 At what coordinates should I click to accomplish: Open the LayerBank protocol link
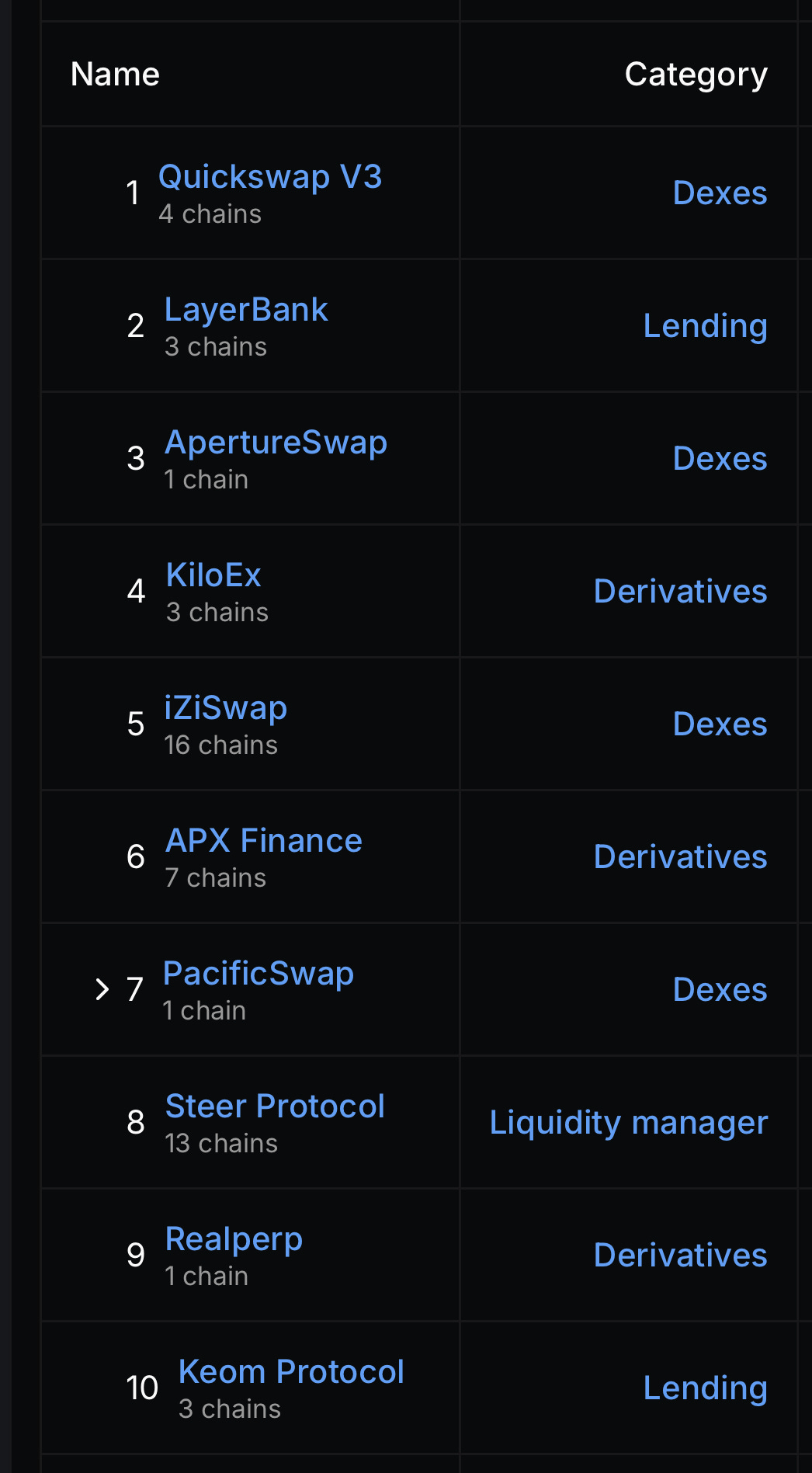(x=246, y=310)
